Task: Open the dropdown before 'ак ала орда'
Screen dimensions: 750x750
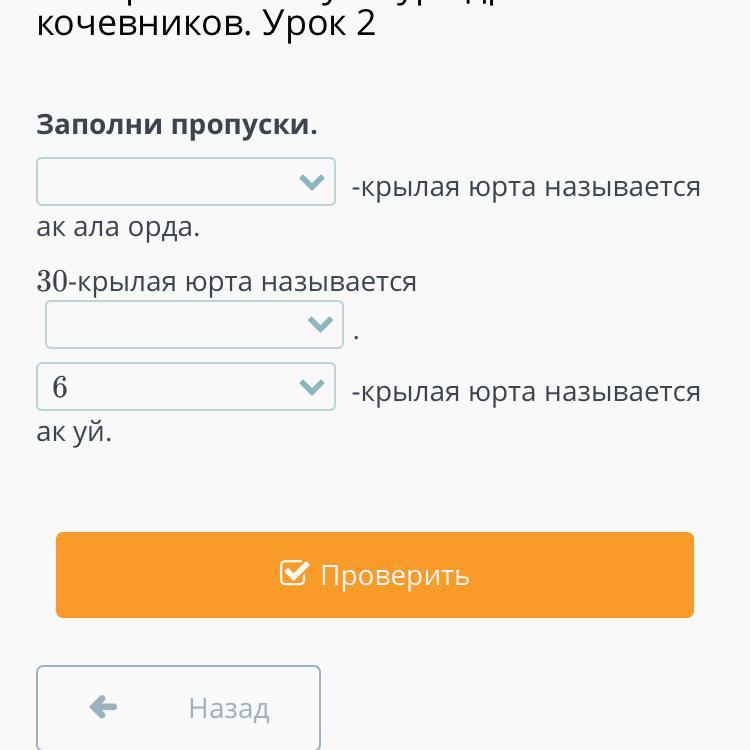Action: click(186, 182)
